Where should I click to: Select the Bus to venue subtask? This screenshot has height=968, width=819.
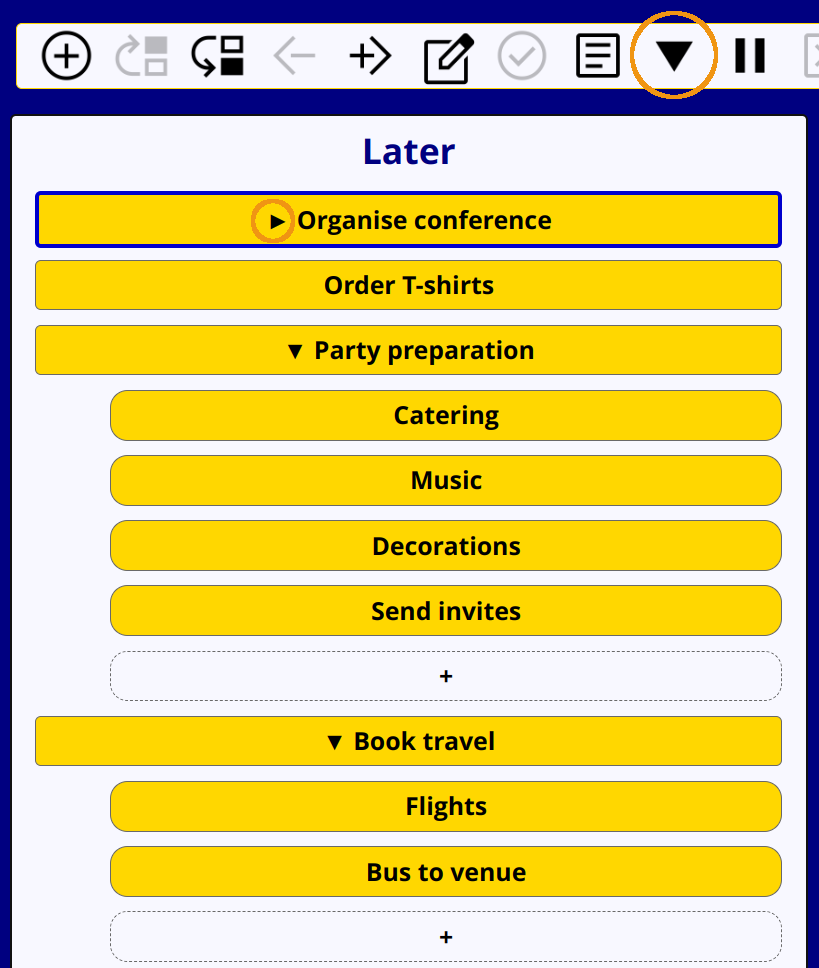click(x=446, y=872)
